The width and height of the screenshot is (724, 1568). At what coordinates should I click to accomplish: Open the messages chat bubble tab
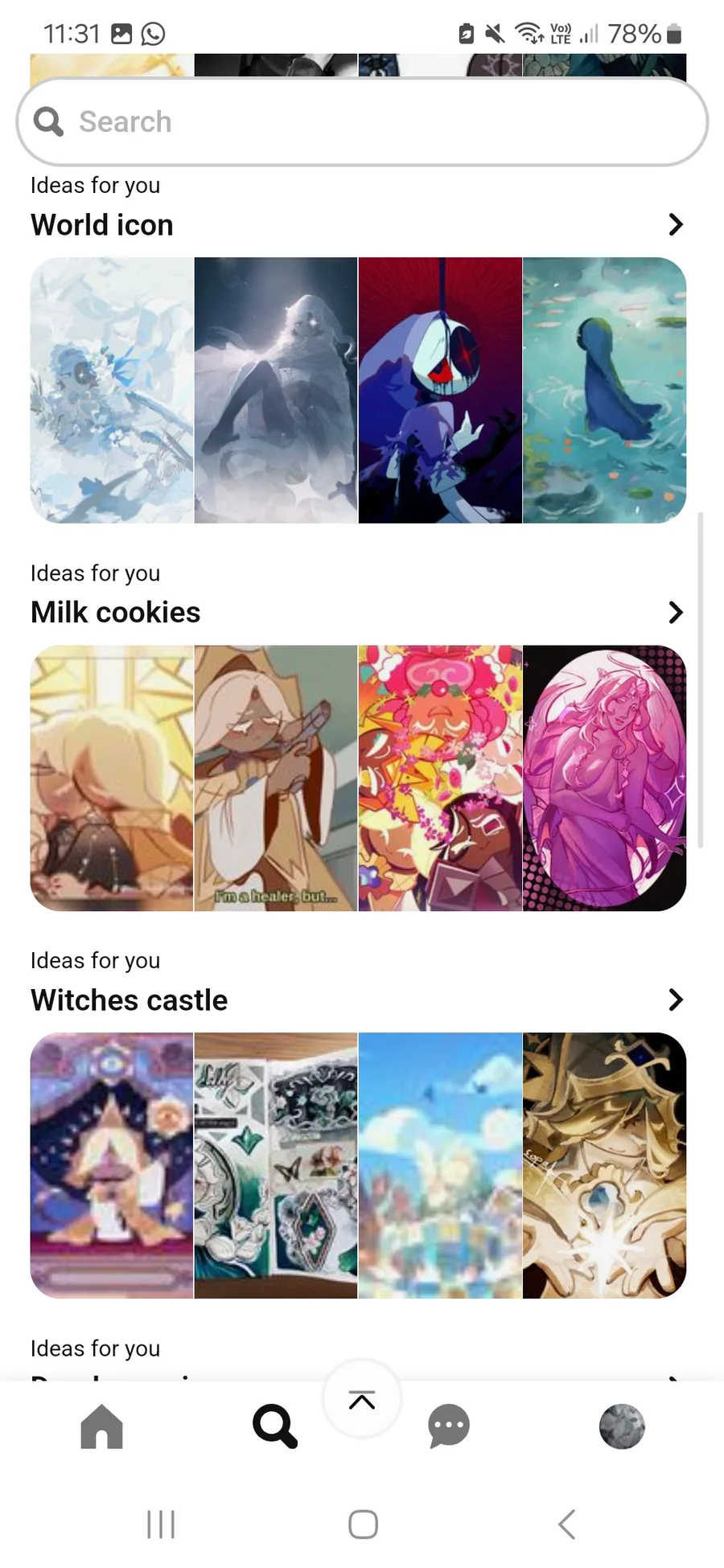449,1426
